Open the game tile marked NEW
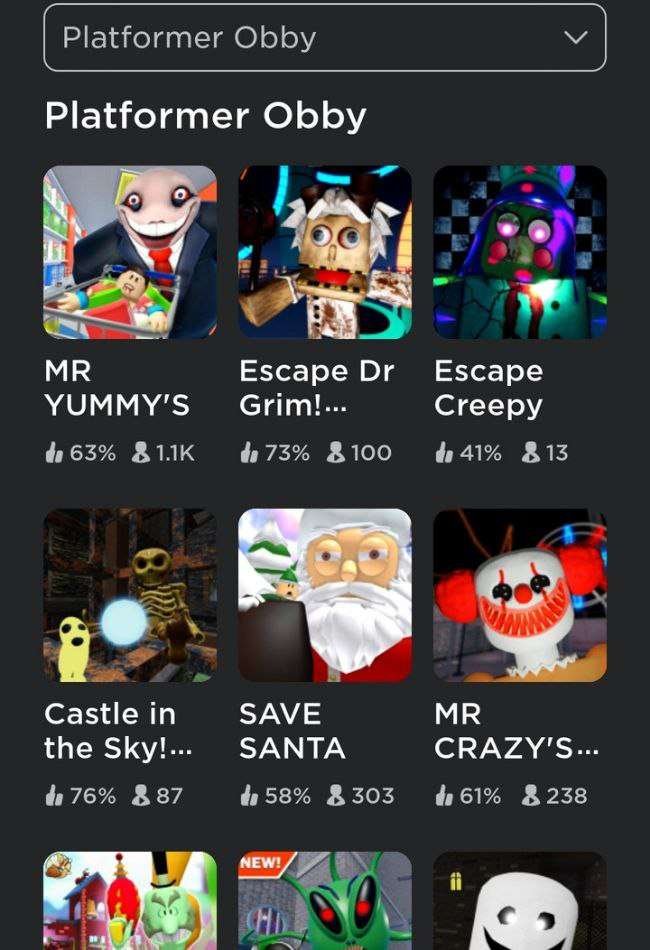 click(324, 902)
